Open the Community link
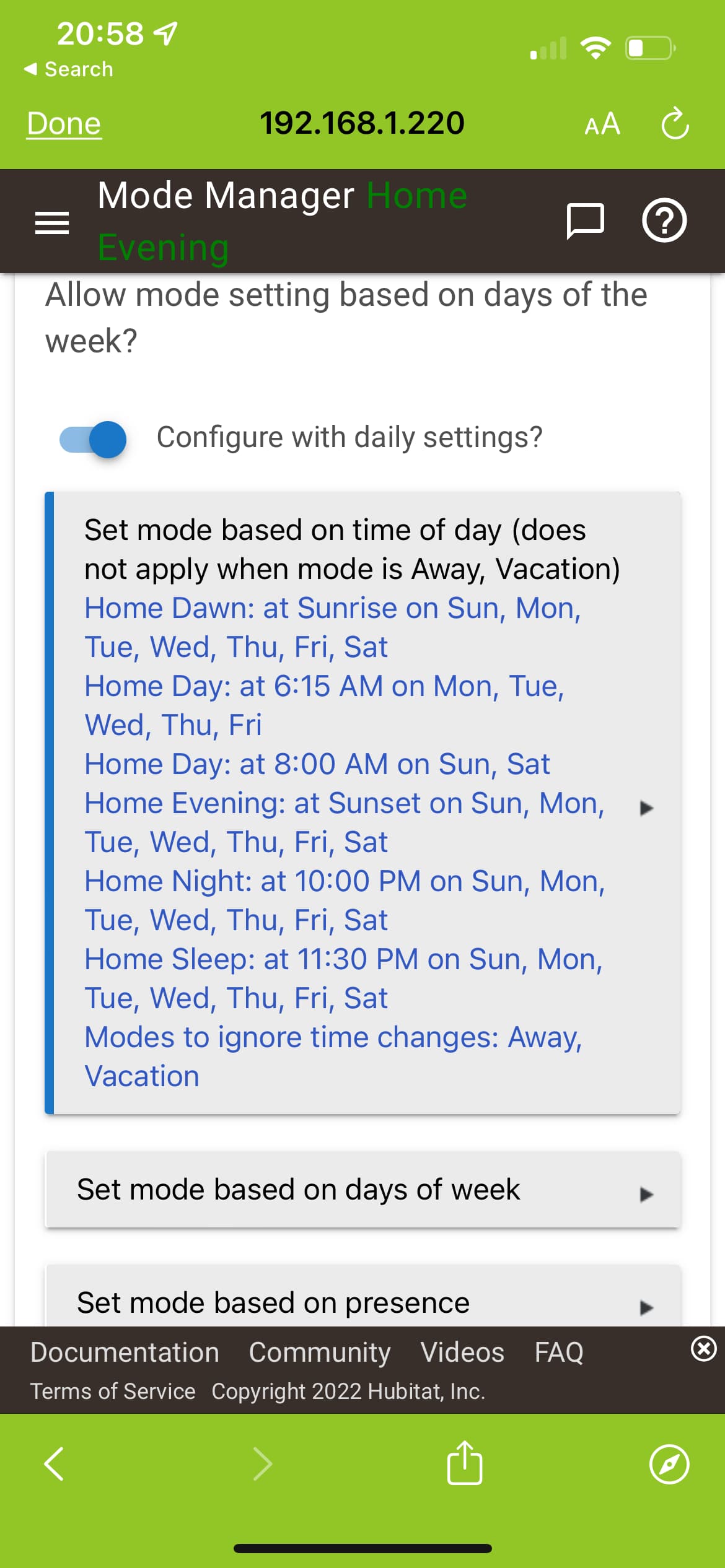The height and width of the screenshot is (1568, 725). point(320,1352)
